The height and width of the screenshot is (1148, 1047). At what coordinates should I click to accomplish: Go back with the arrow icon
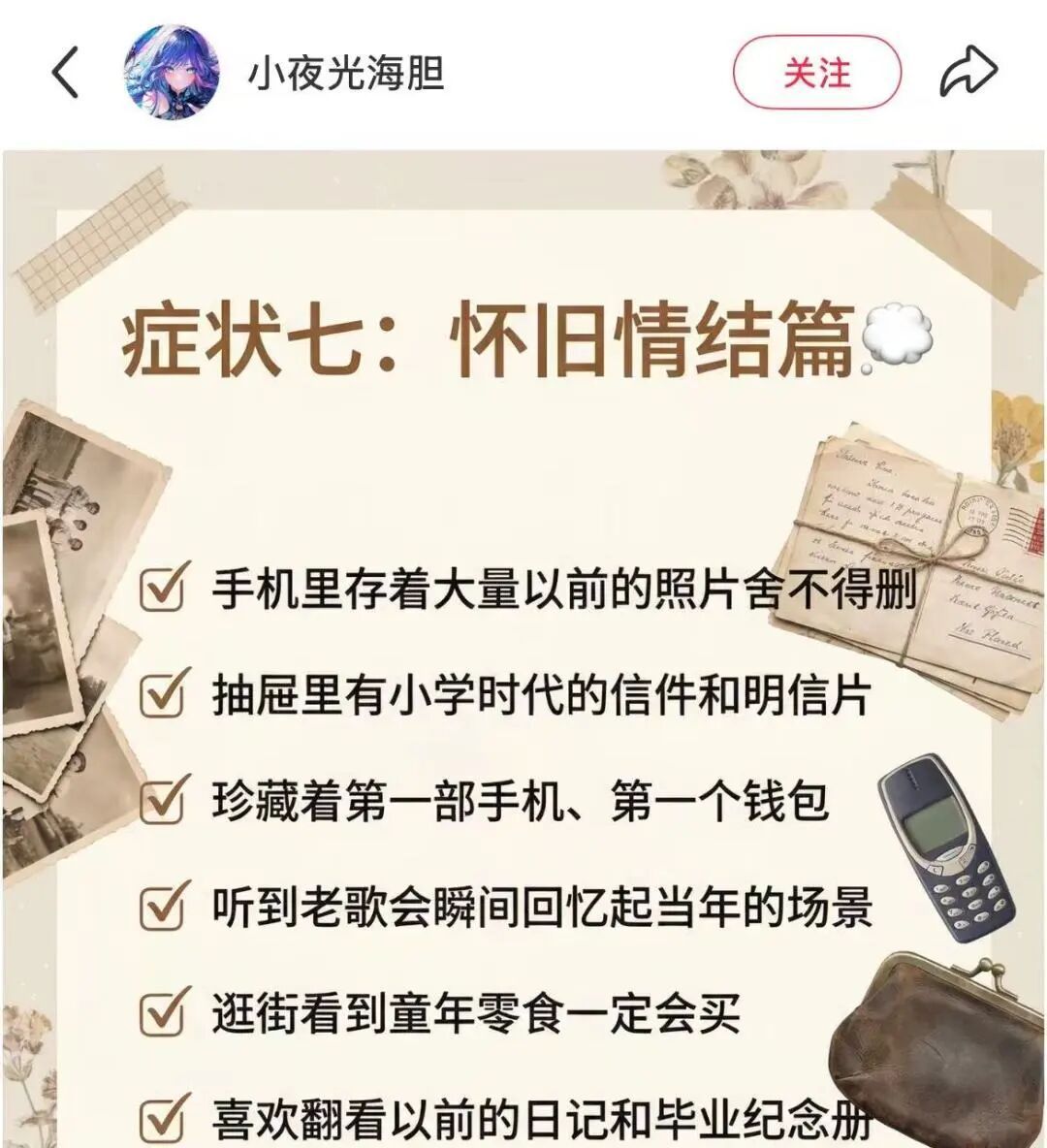coord(64,73)
